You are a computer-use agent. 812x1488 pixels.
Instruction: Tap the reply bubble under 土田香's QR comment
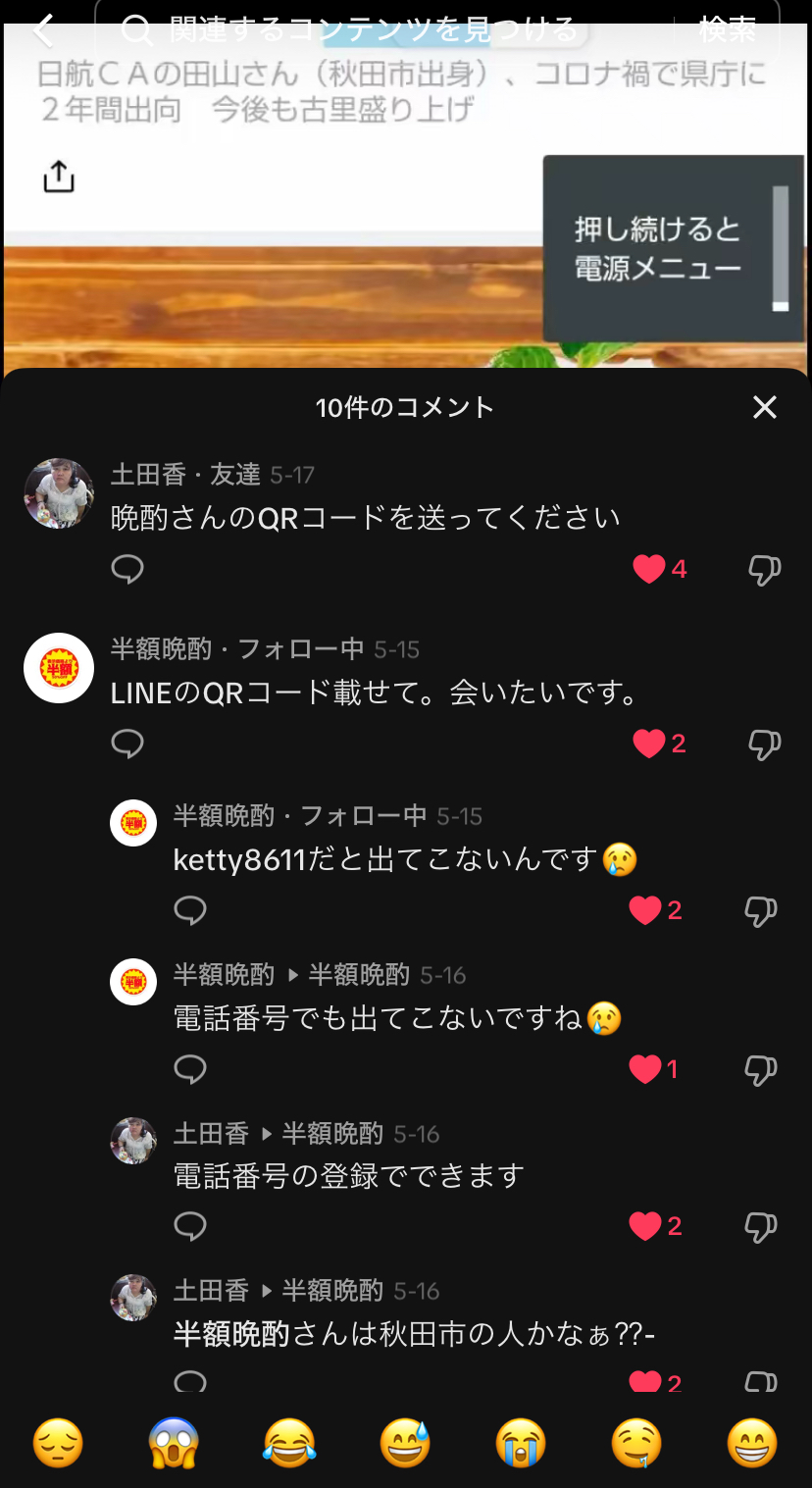pyautogui.click(x=127, y=568)
